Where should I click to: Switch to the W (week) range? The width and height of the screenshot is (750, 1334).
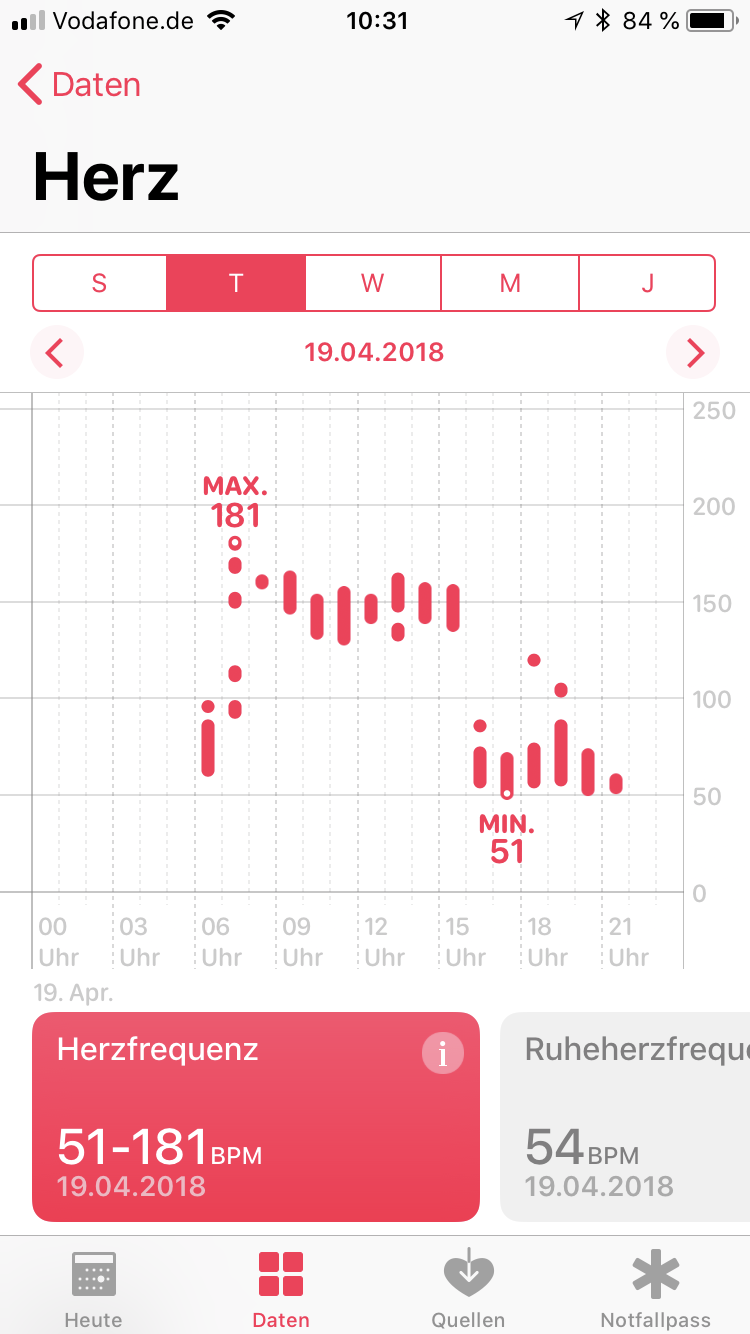373,283
